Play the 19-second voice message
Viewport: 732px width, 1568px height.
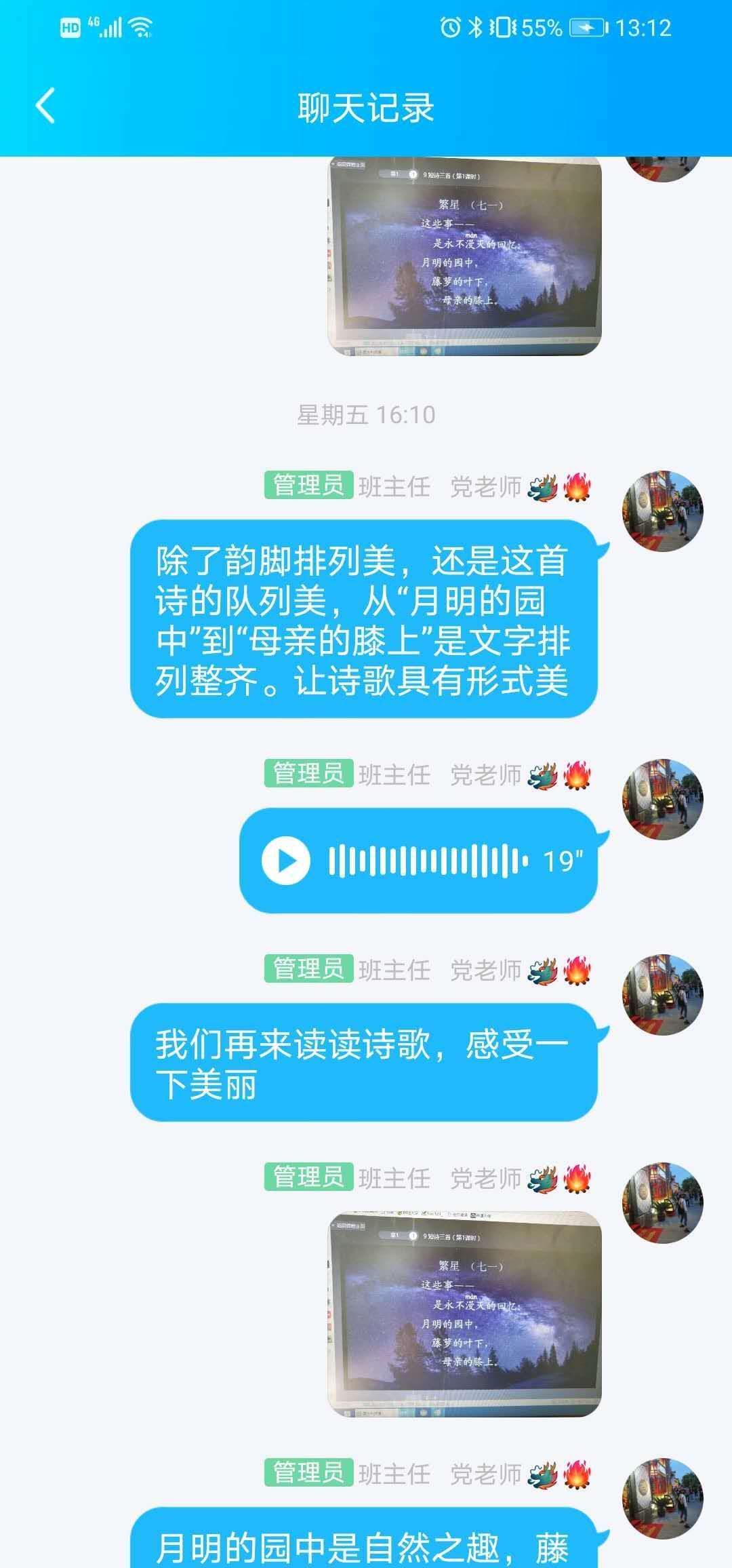tap(286, 861)
